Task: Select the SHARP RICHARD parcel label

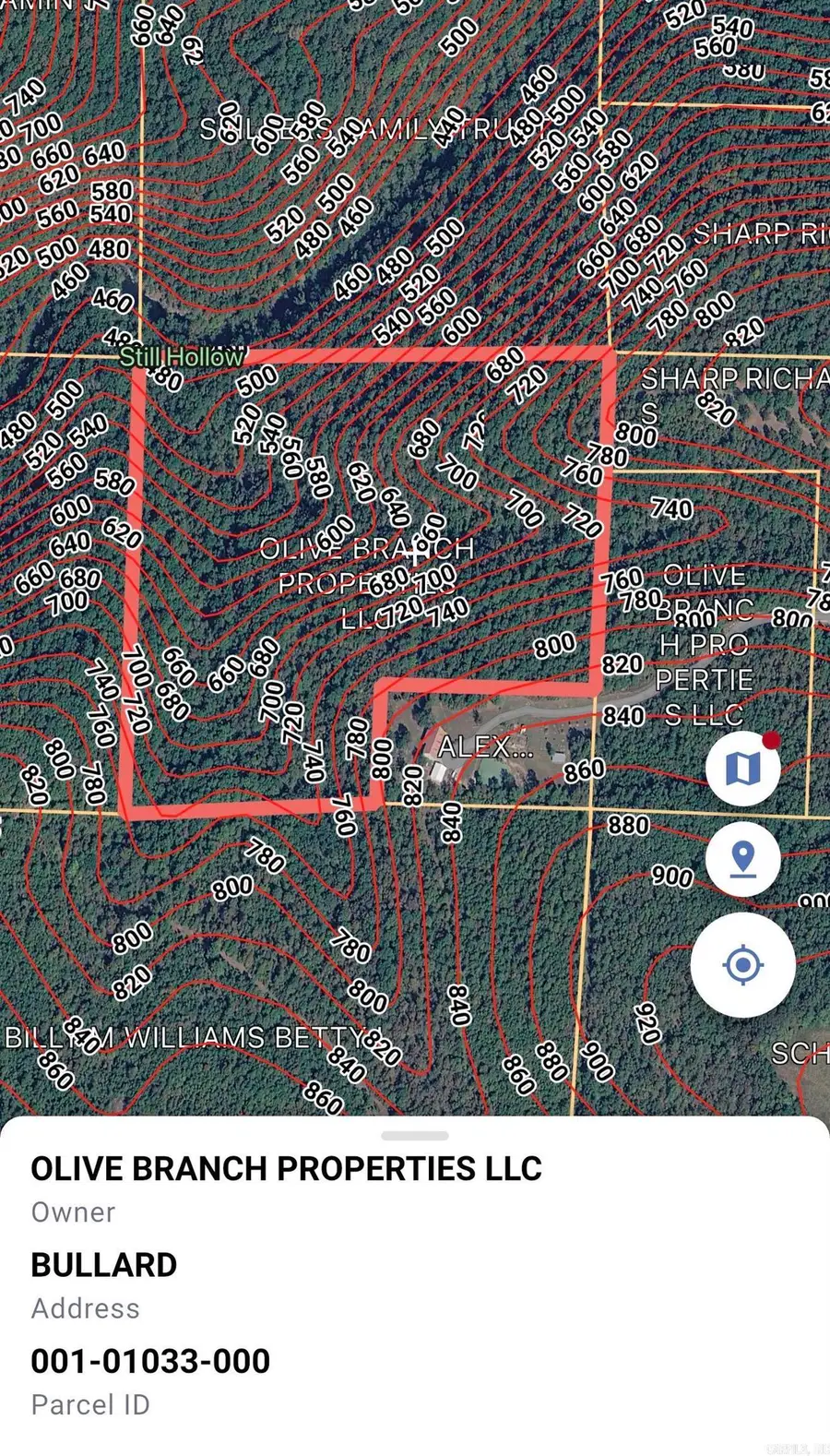Action: (x=728, y=378)
